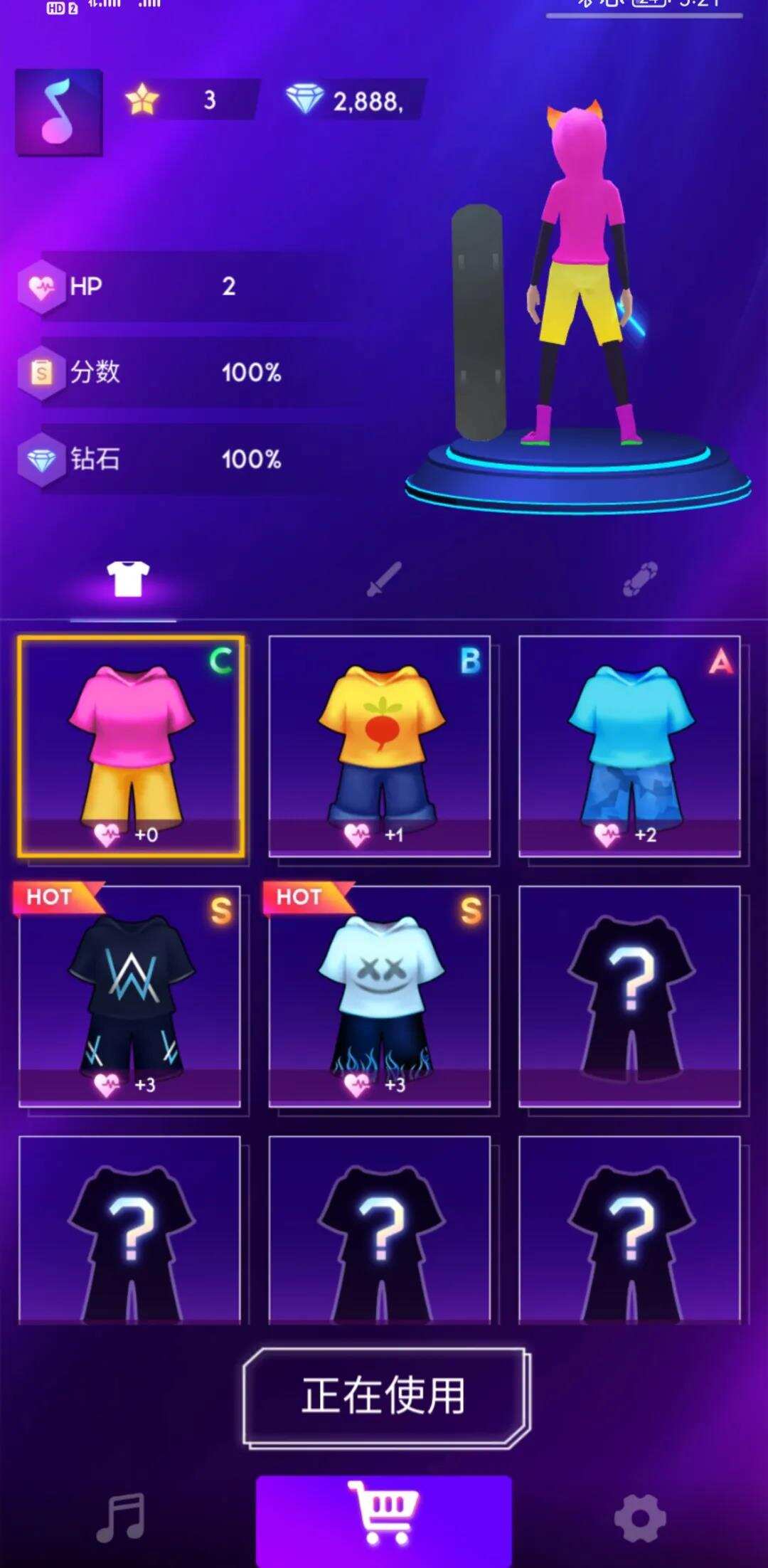Tap the 正在使用 button
Viewport: 768px width, 1568px height.
point(385,1396)
